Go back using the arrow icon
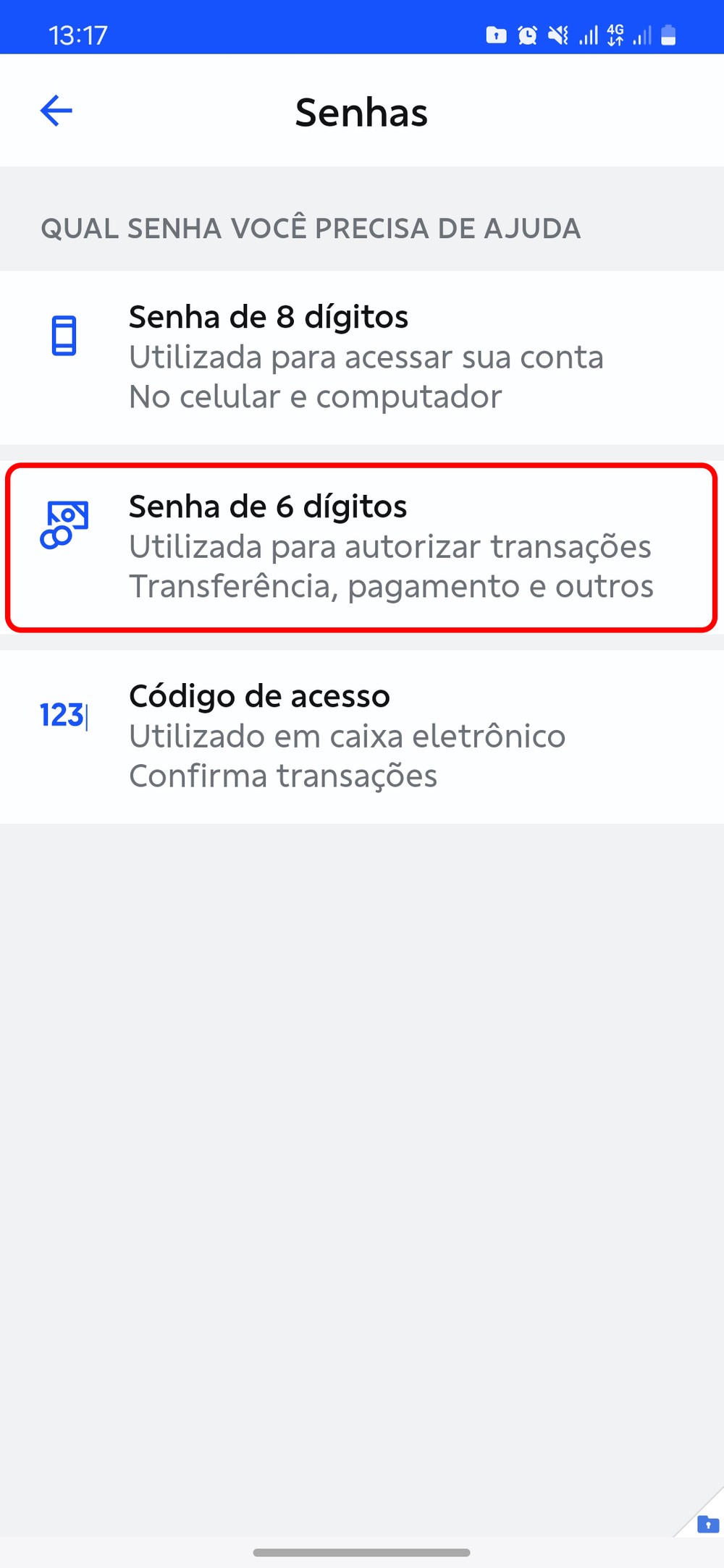724x1568 pixels. pos(56,111)
